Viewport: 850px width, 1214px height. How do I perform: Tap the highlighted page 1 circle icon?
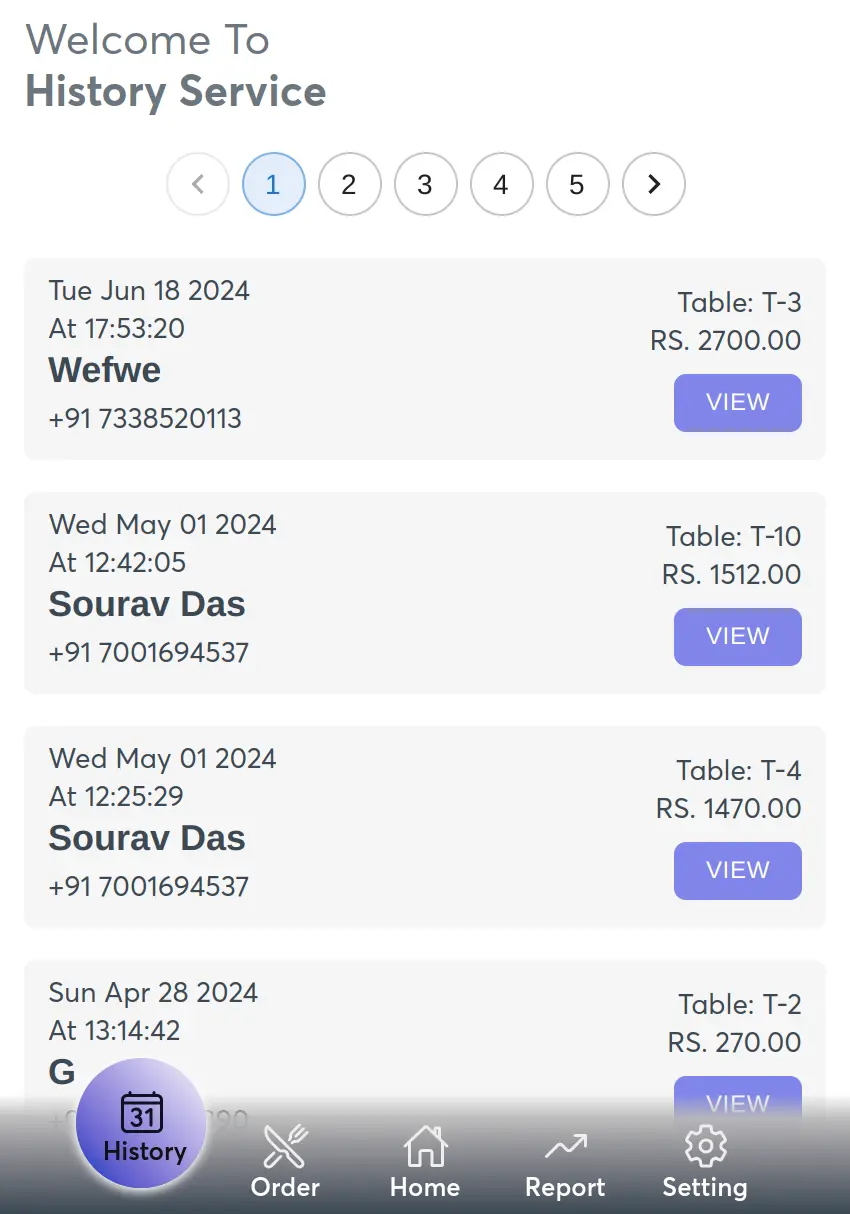pos(273,184)
